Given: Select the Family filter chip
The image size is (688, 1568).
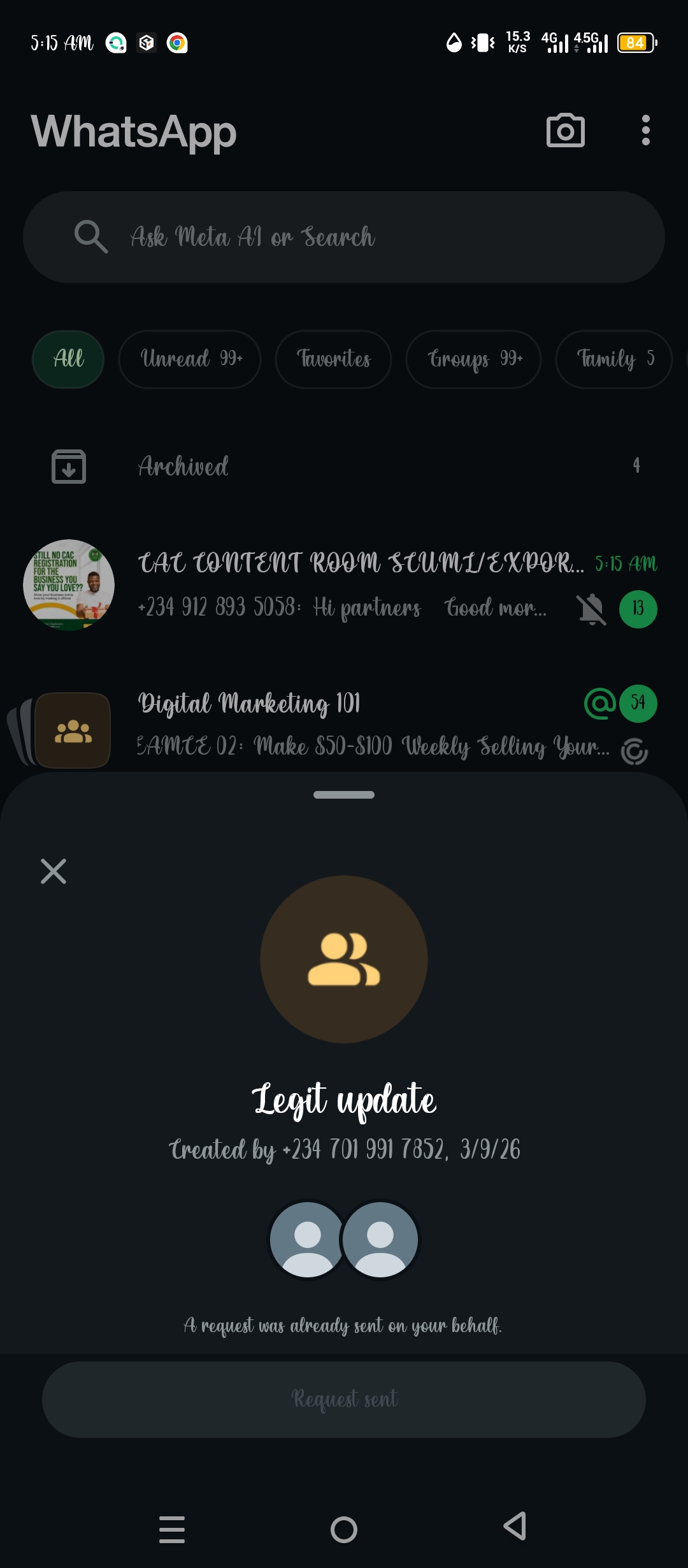Looking at the screenshot, I should tap(613, 359).
